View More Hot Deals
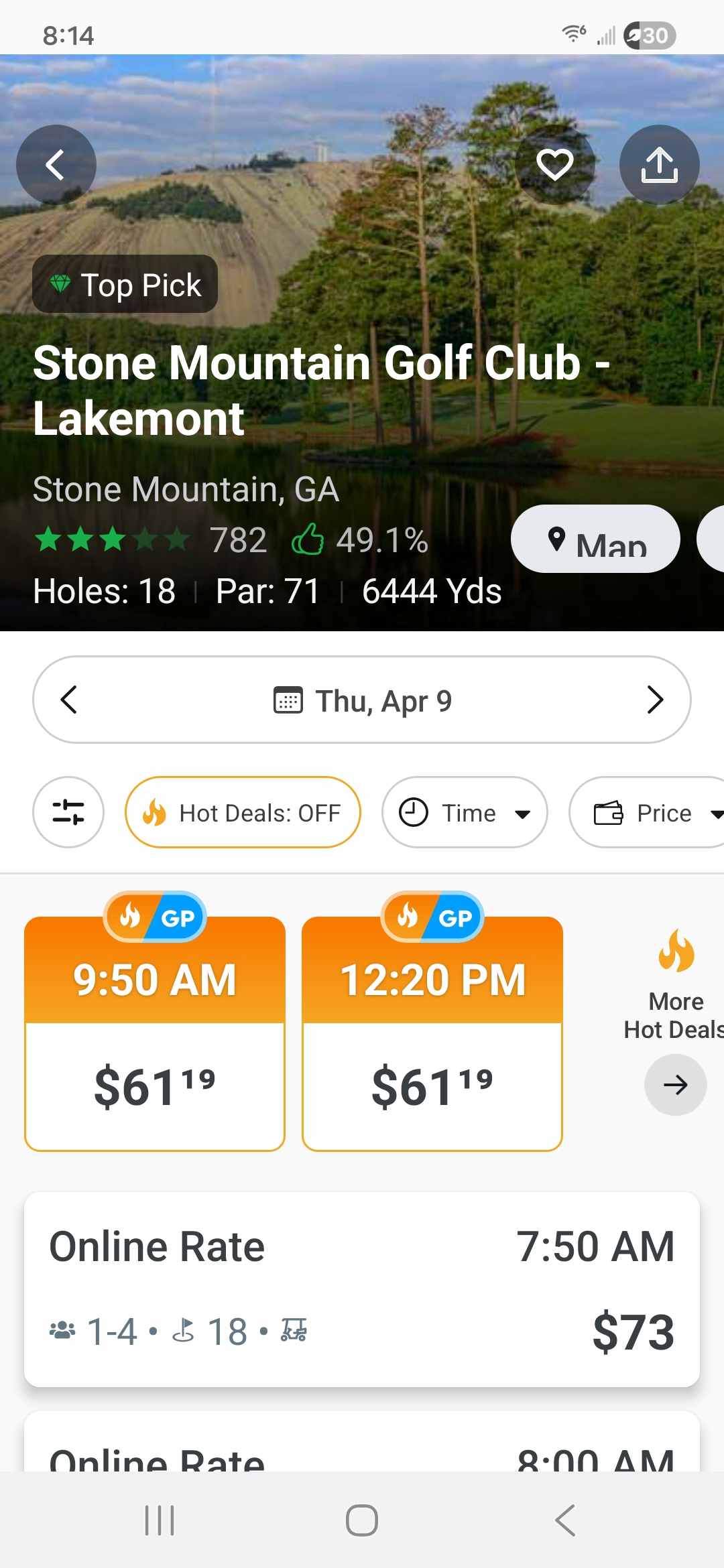724x1568 pixels. (x=675, y=1084)
